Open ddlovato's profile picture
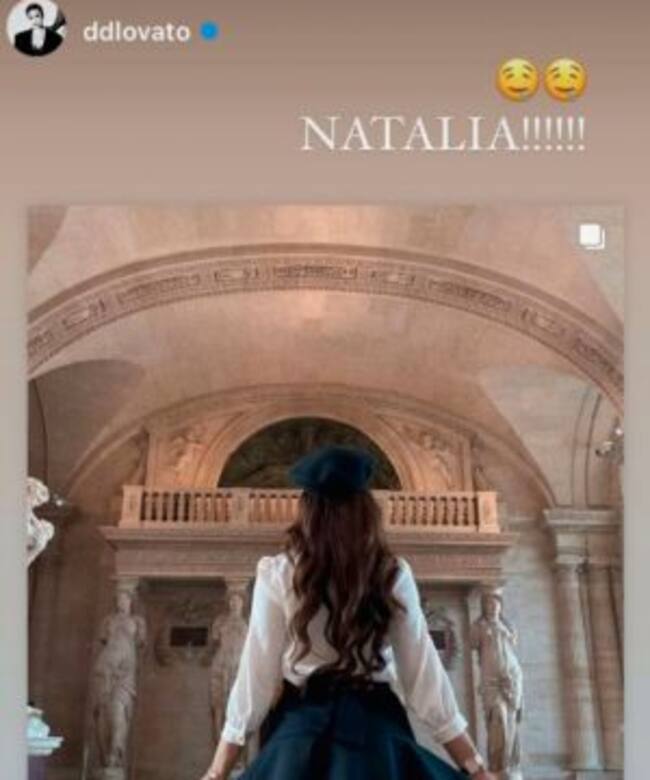650x780 pixels. click(36, 28)
